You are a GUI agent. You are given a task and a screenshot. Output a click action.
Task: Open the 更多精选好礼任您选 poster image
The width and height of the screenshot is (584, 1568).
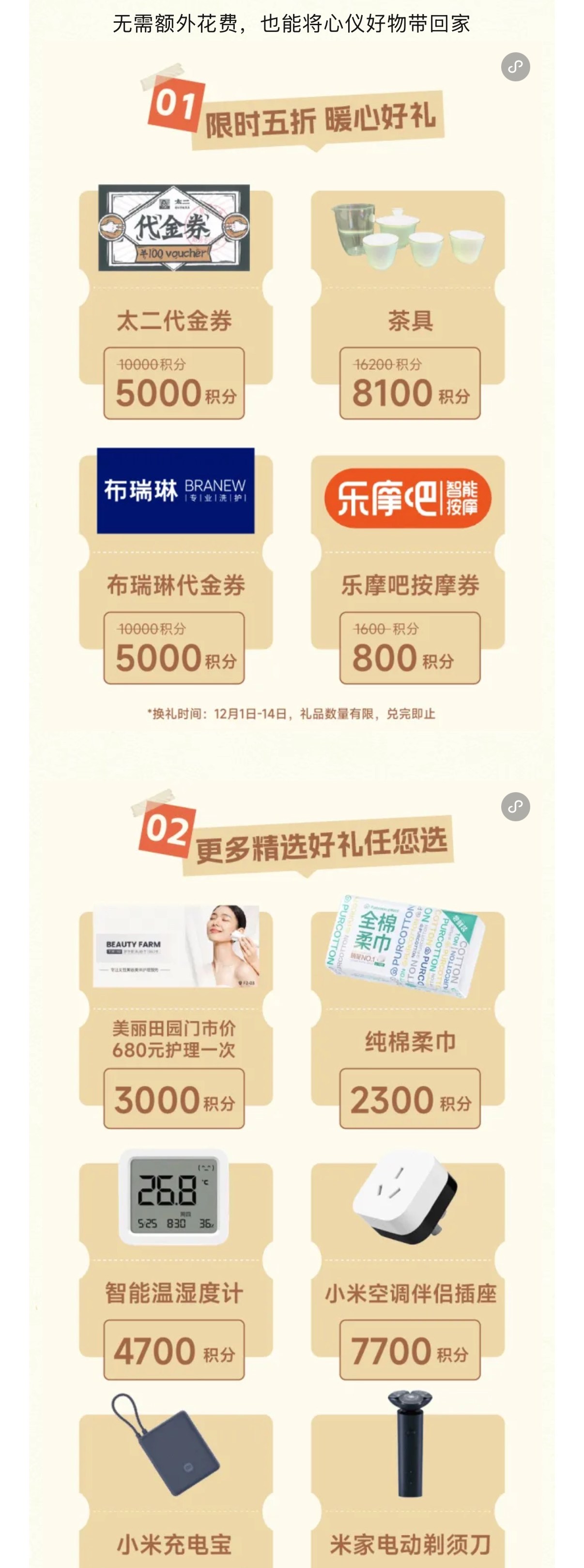point(292,1157)
